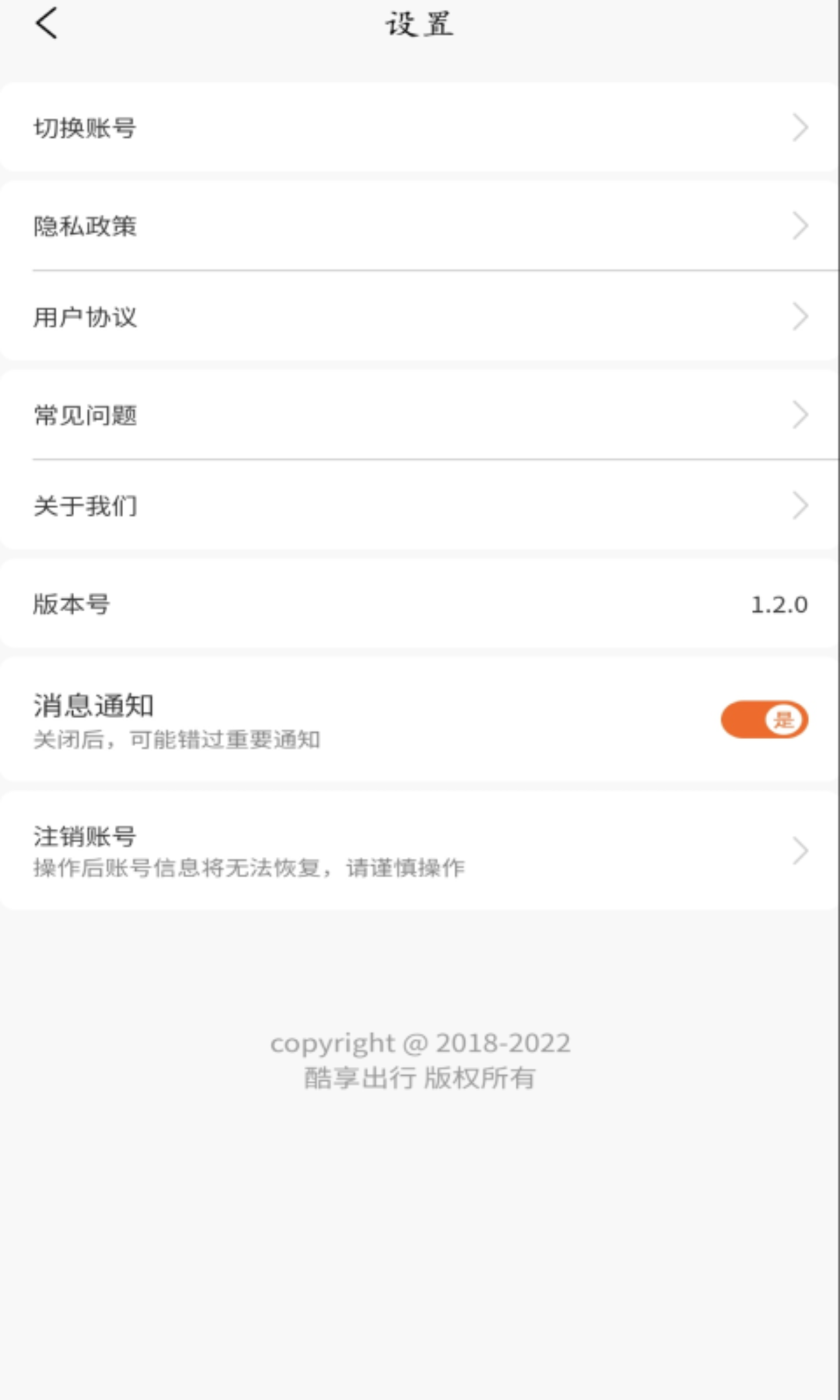
Task: Open the 隐私政策 page
Action: (x=420, y=226)
